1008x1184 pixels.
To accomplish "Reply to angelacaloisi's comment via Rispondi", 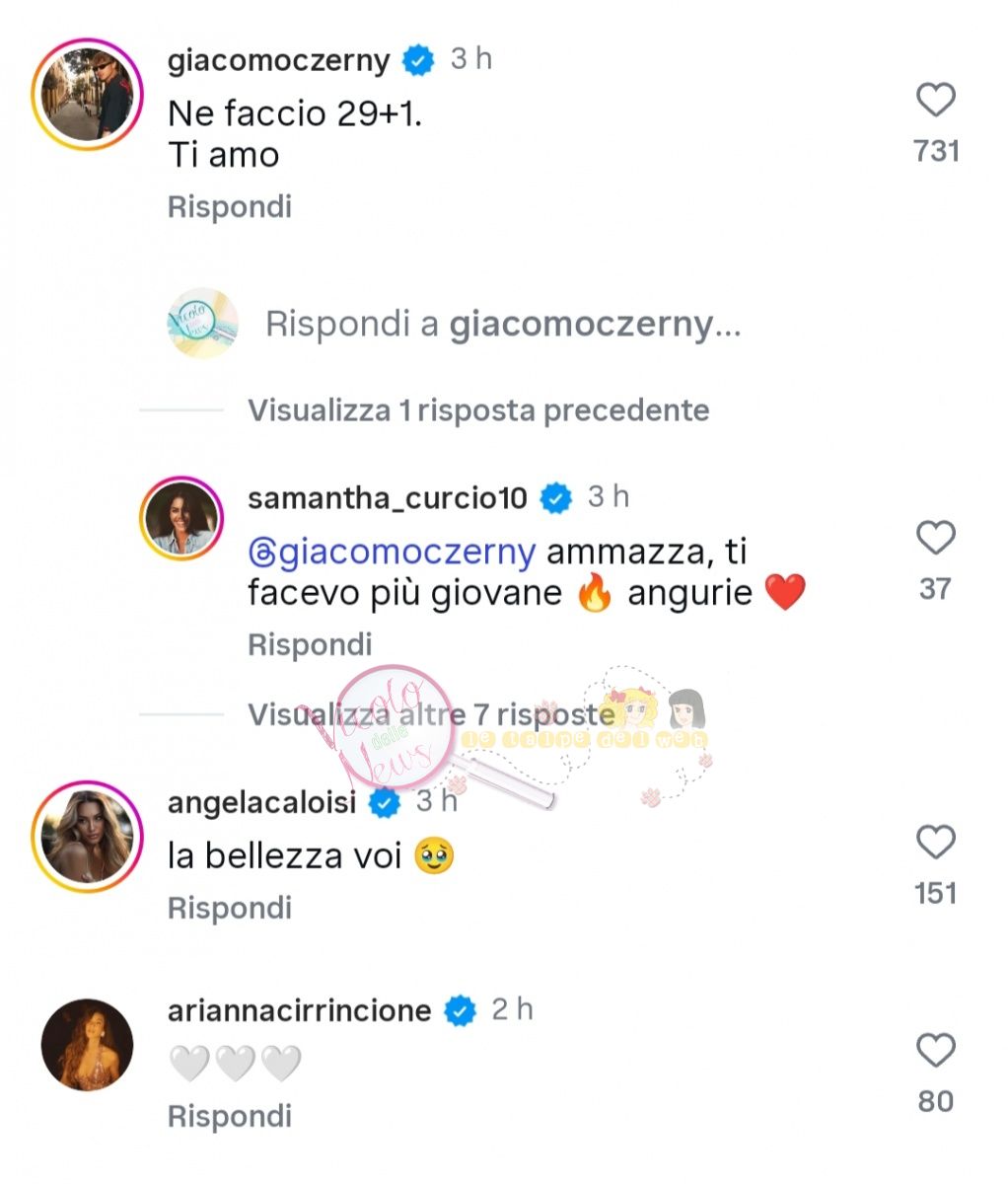I will (229, 908).
